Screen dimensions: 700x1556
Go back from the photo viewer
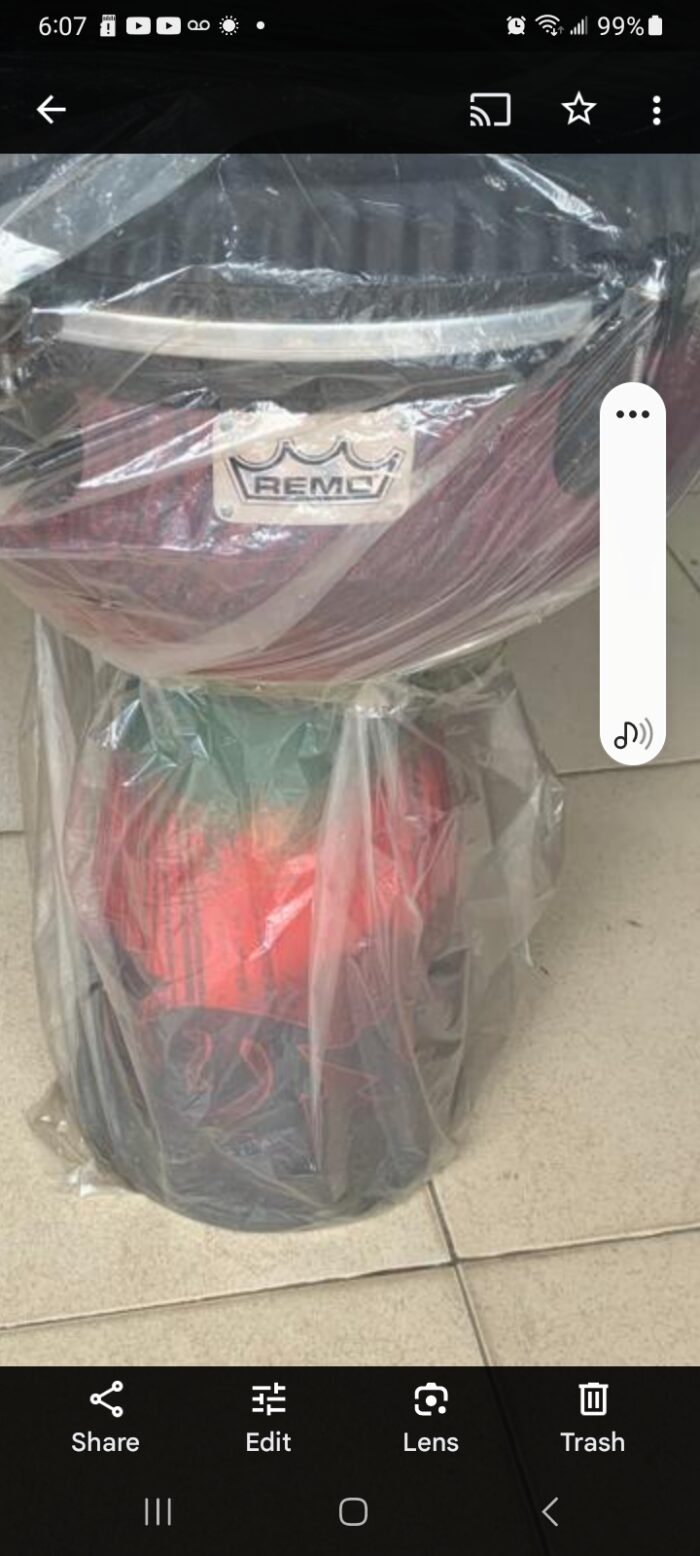[x=51, y=110]
